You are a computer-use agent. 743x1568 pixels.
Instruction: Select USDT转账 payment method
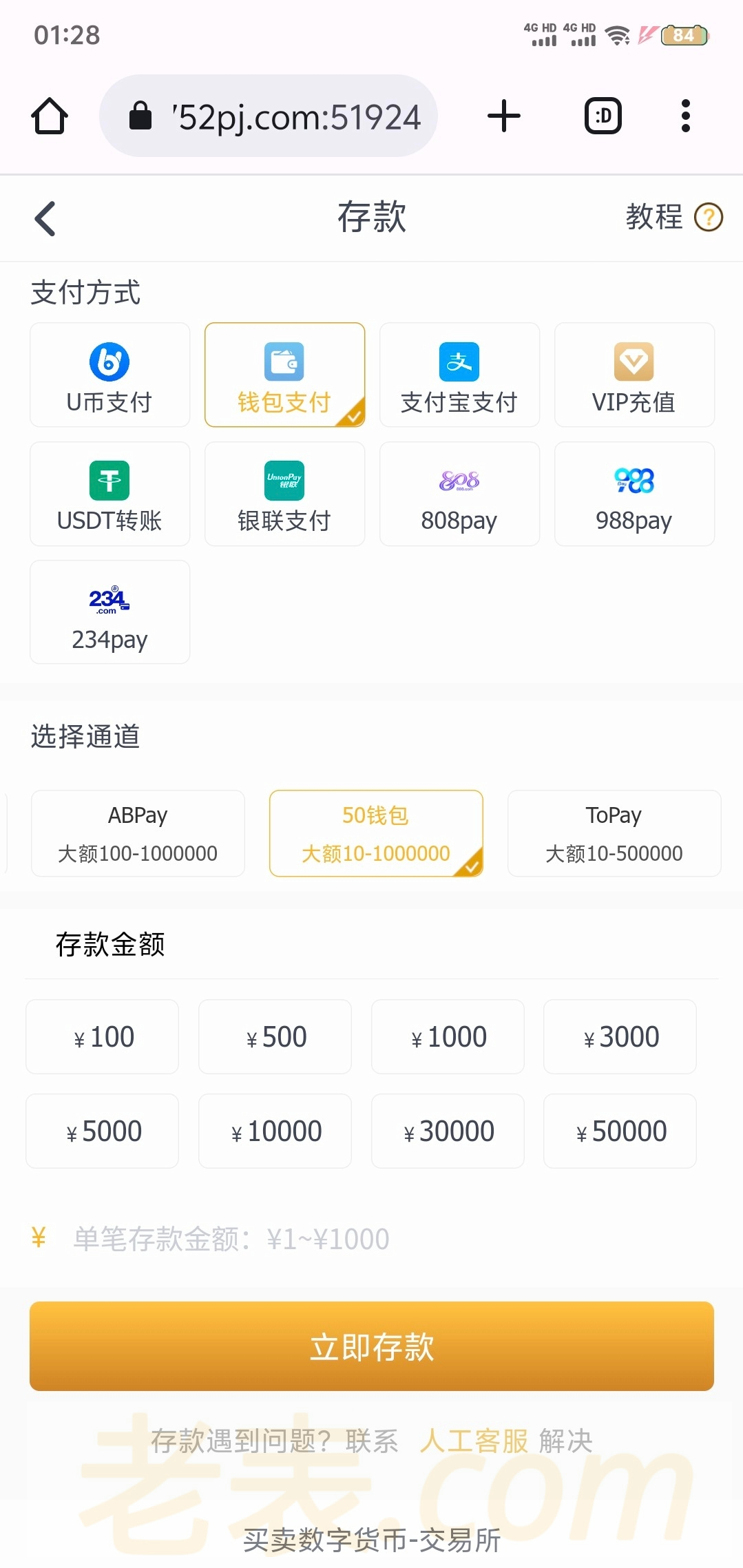click(x=109, y=494)
